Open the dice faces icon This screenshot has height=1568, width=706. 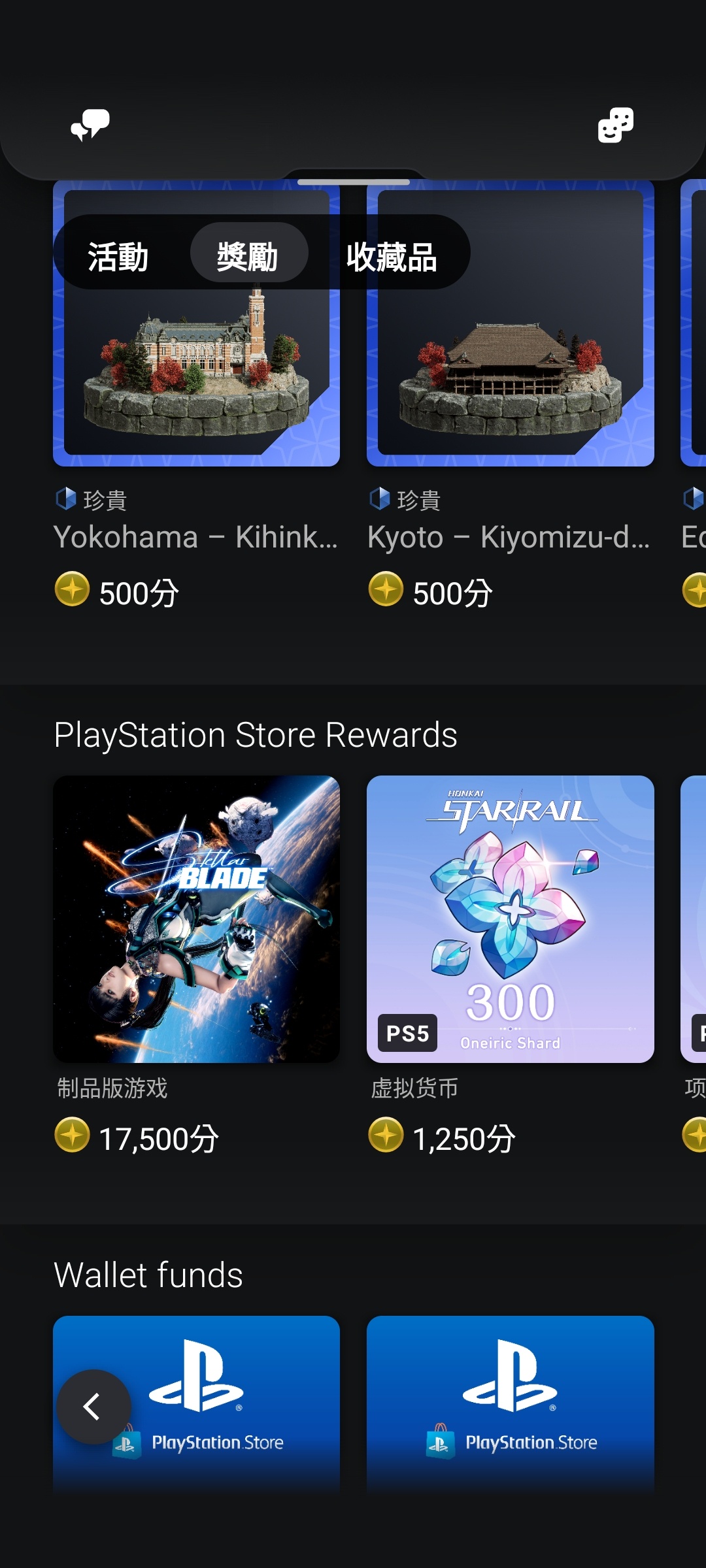tap(615, 125)
